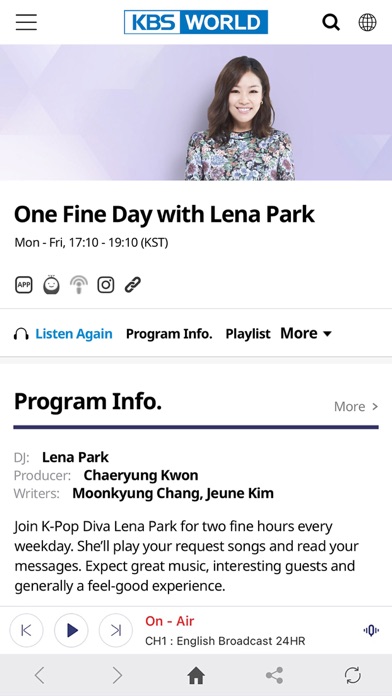Tap the chain link icon
392x696 pixels.
click(x=133, y=285)
